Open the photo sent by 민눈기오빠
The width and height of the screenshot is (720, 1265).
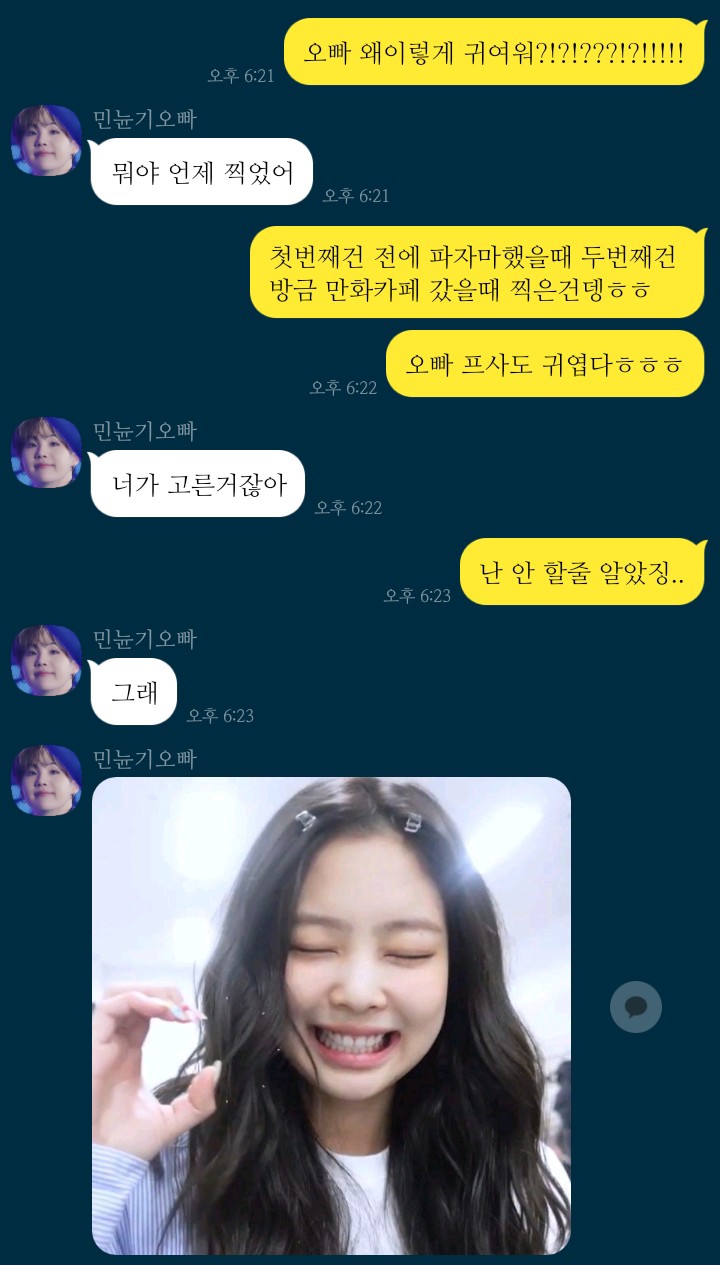(331, 1015)
